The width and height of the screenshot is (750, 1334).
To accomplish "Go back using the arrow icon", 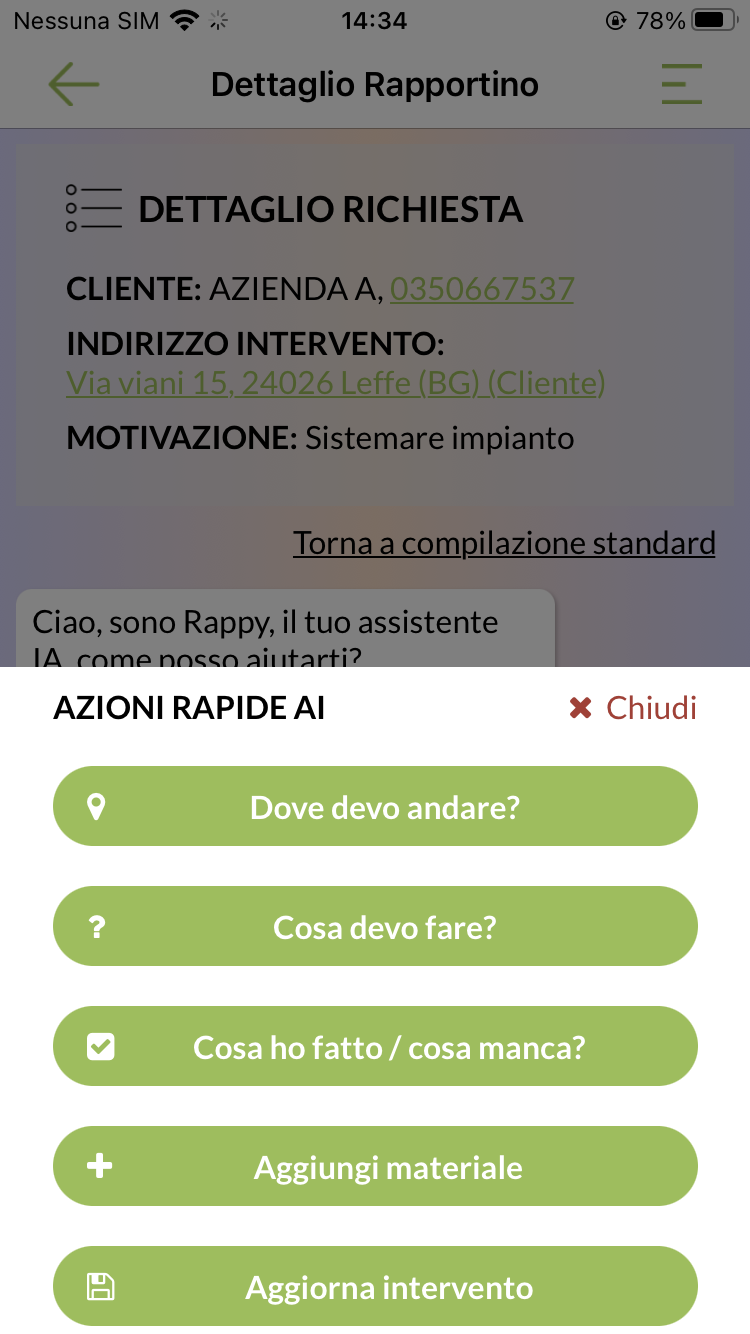I will coord(74,85).
